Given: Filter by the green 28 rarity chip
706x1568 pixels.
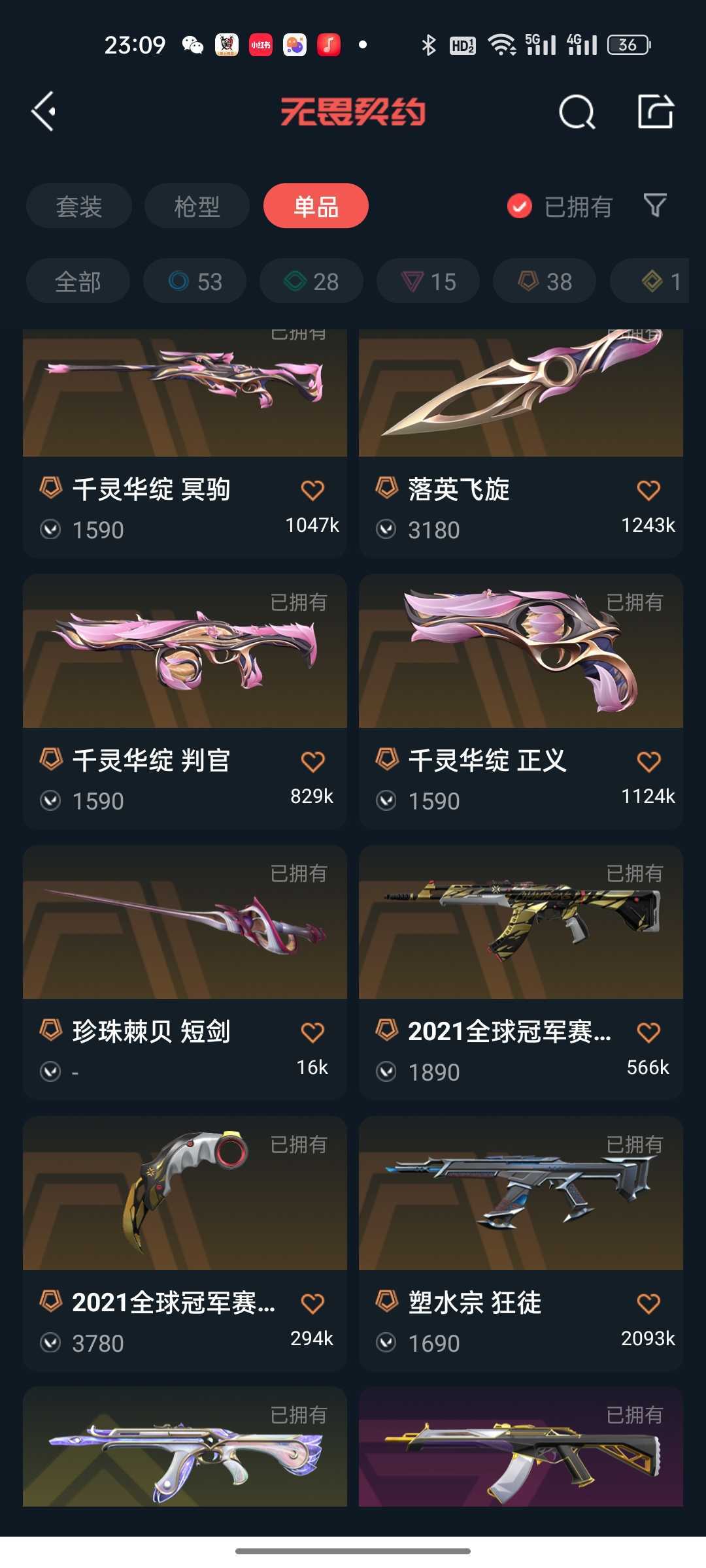Looking at the screenshot, I should 311,281.
